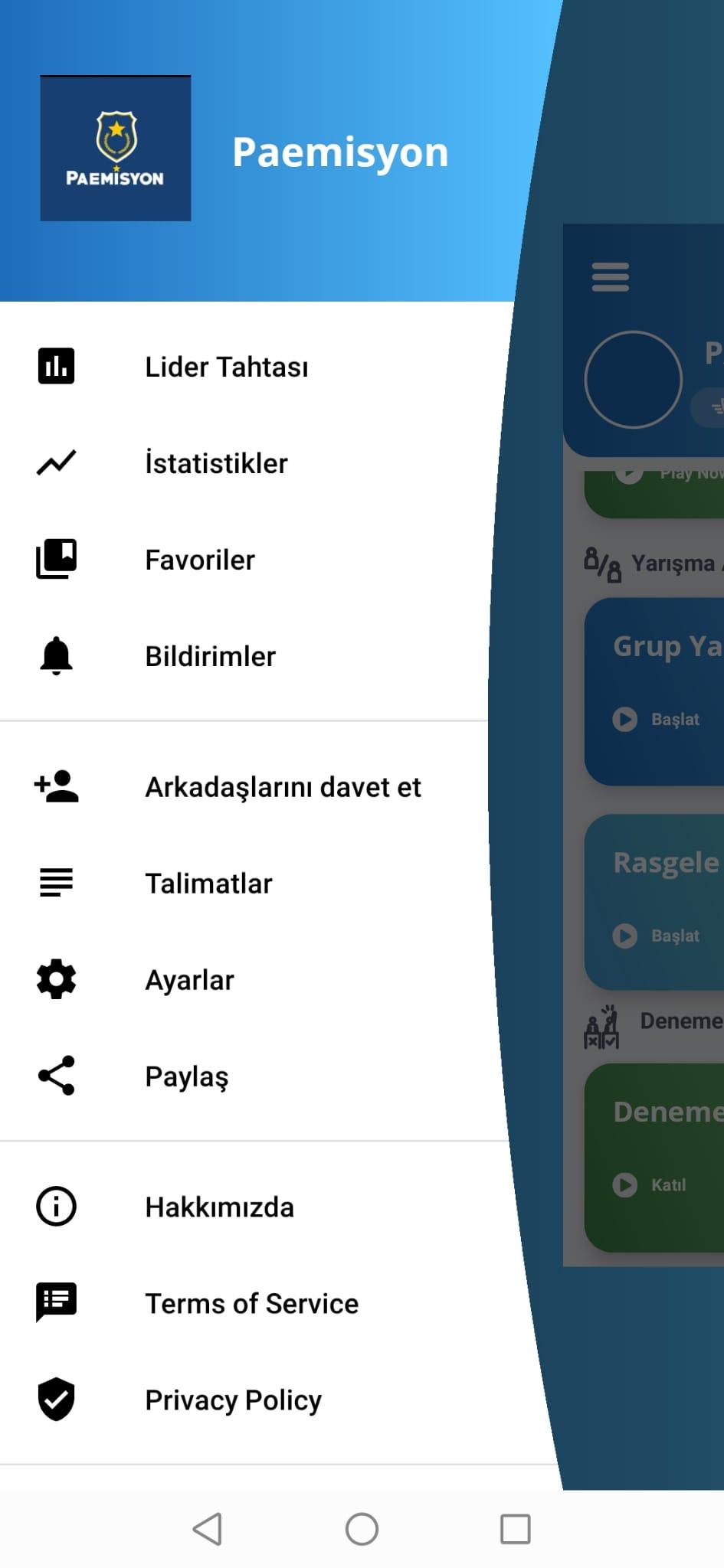
Task: Open Hakkımızda about page
Action: coord(219,1207)
